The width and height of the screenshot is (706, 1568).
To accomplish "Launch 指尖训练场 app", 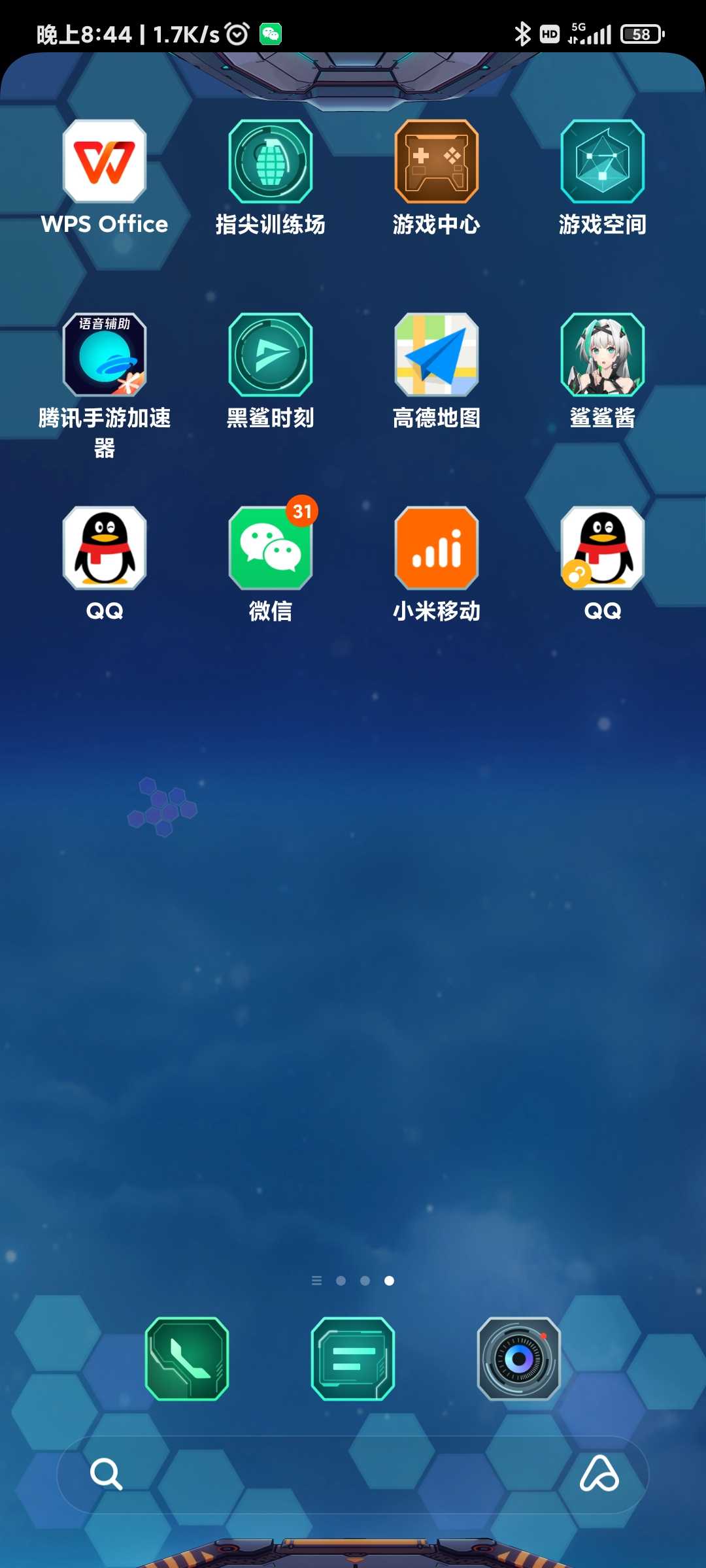I will pos(270,161).
